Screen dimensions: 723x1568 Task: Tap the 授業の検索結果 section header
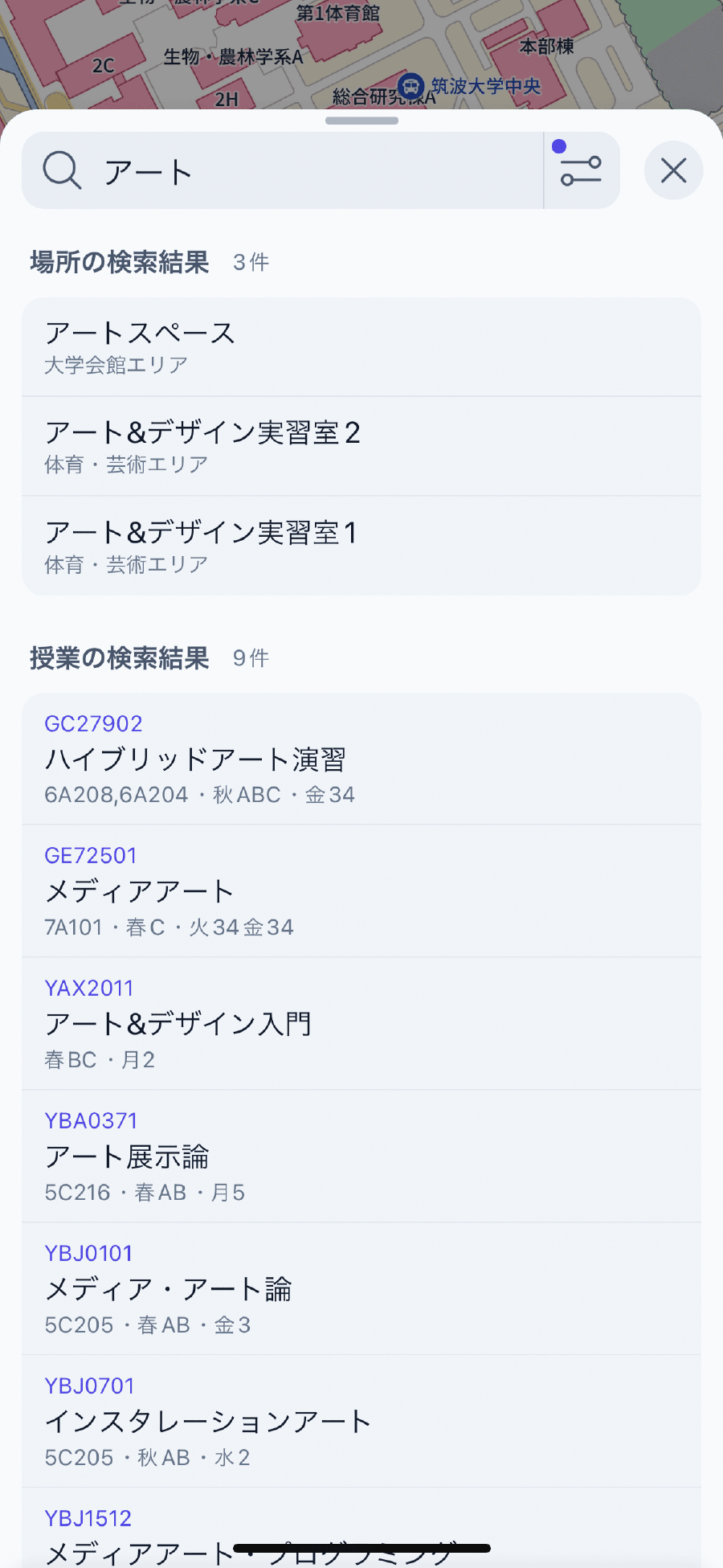click(x=119, y=659)
